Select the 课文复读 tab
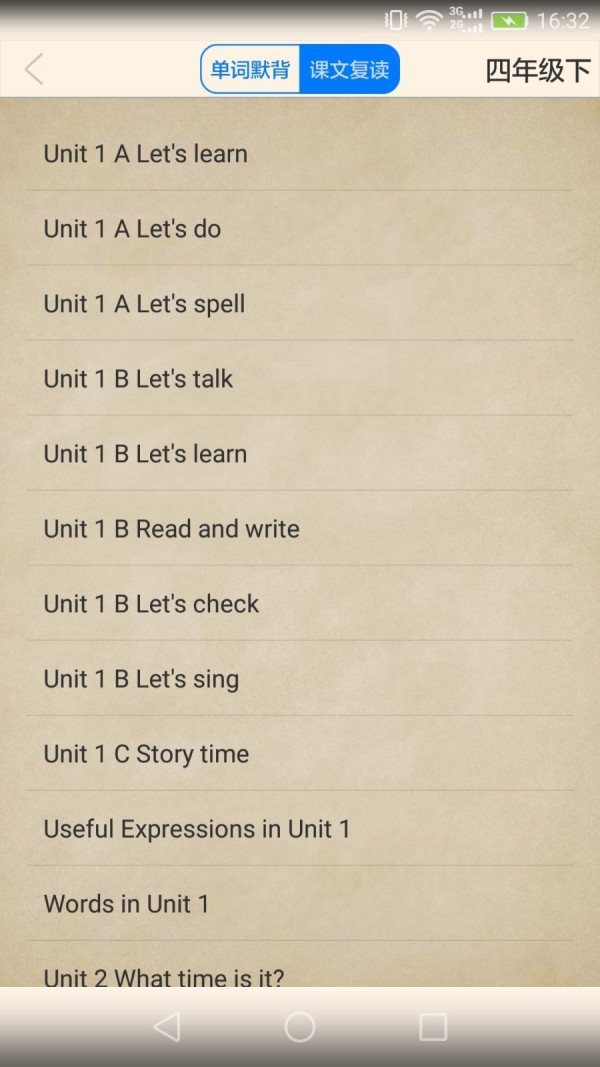600x1067 pixels. (x=349, y=70)
